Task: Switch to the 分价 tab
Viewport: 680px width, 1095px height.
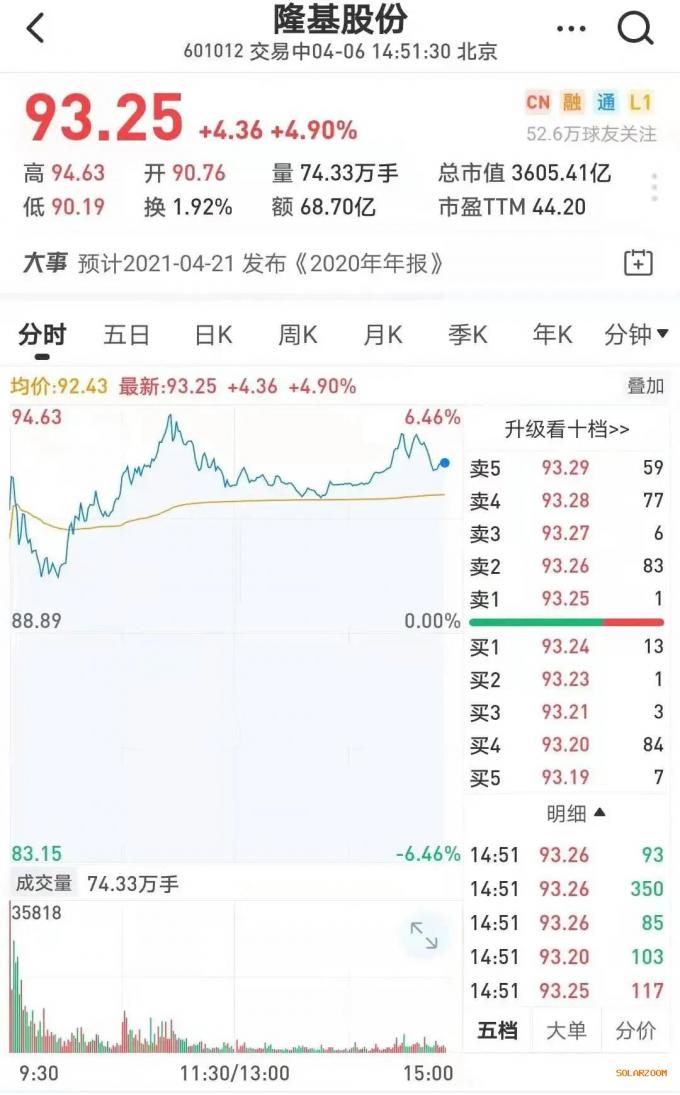Action: tap(635, 1030)
